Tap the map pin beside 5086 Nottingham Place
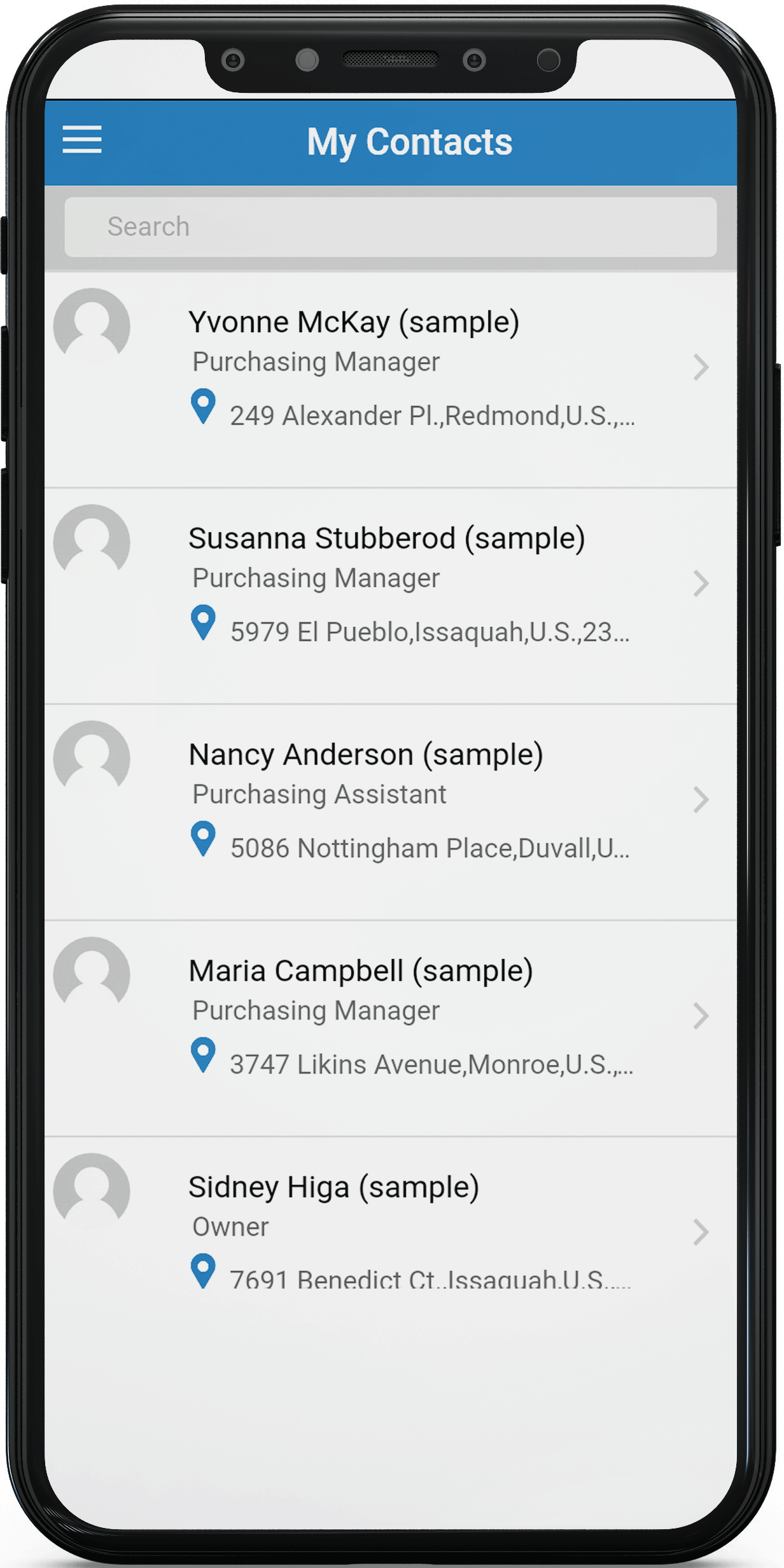Screen dimensions: 784x1568 (x=203, y=838)
